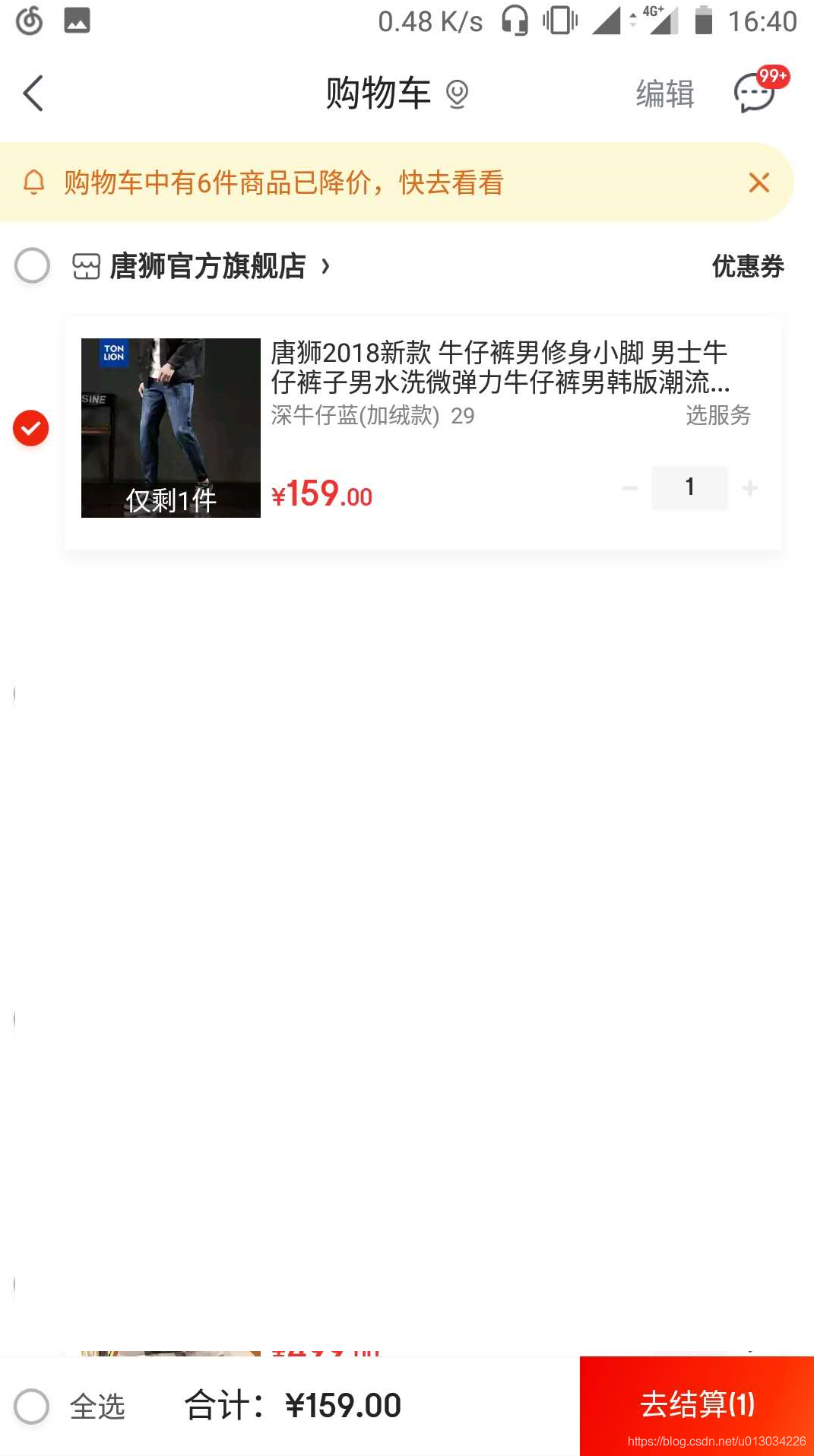Go back from the shopping cart
Image resolution: width=814 pixels, height=1456 pixels.
point(33,94)
